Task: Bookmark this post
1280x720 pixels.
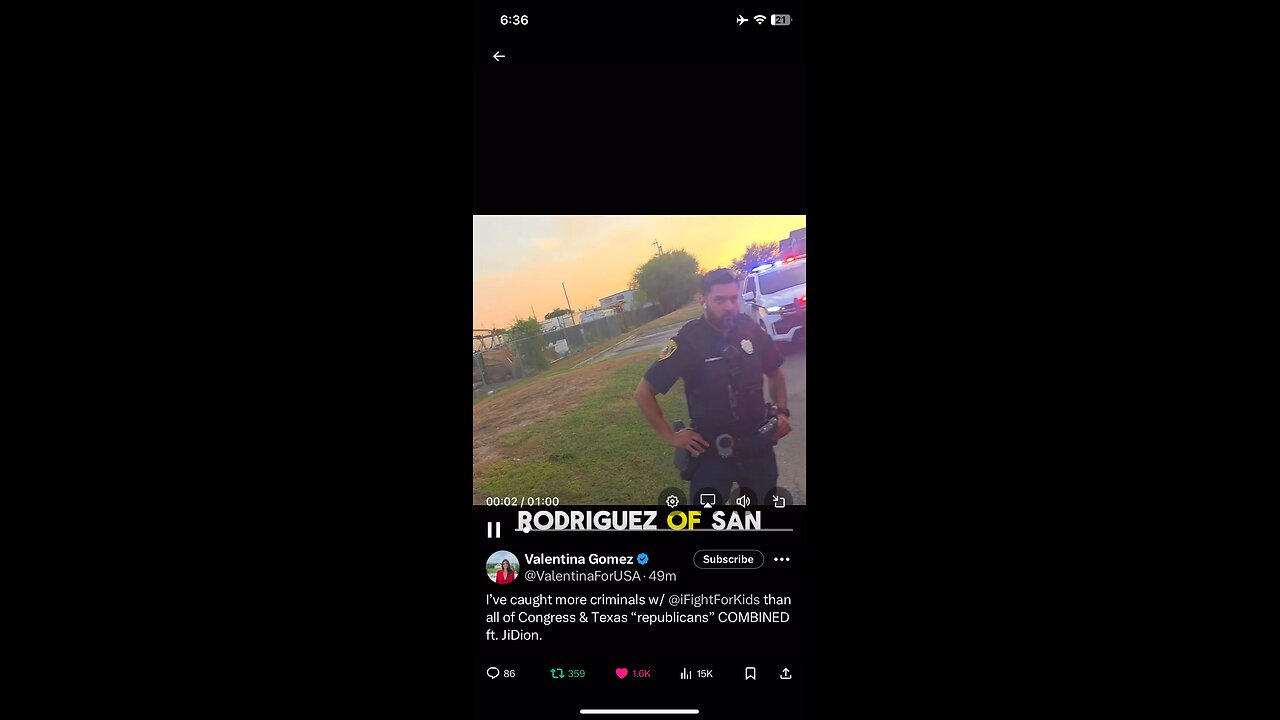Action: [750, 674]
